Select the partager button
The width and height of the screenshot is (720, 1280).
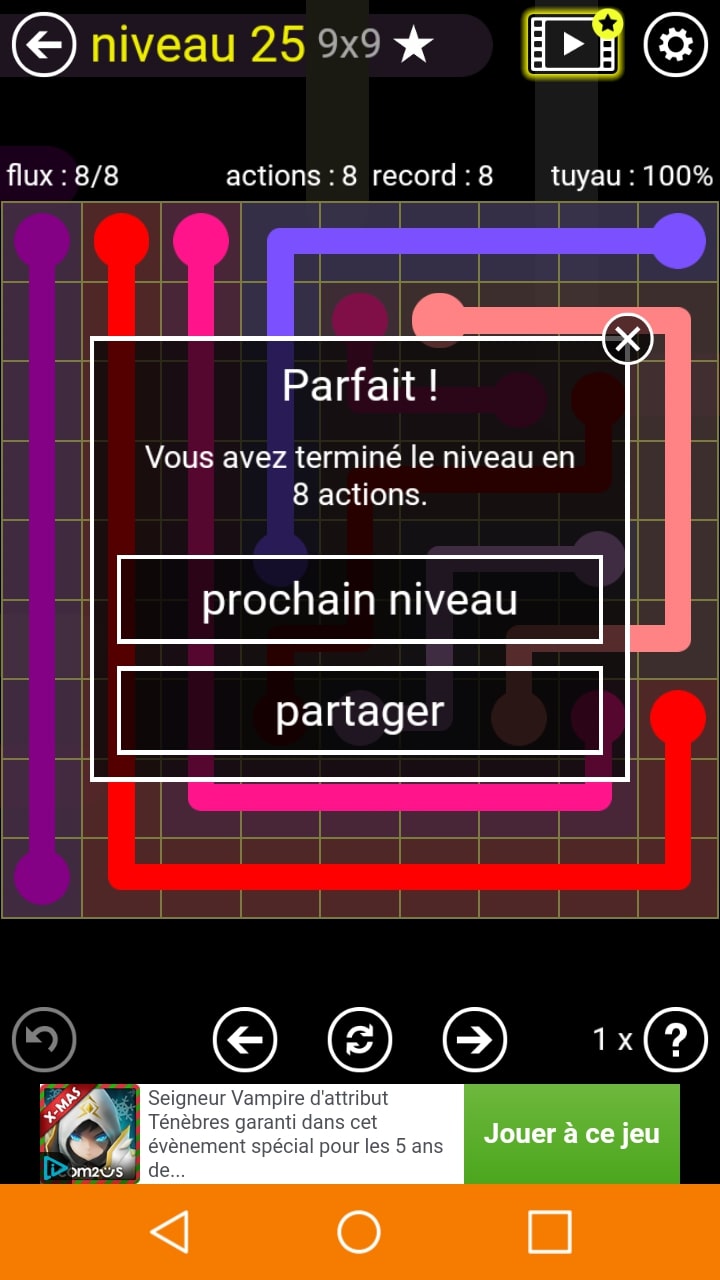pos(360,710)
